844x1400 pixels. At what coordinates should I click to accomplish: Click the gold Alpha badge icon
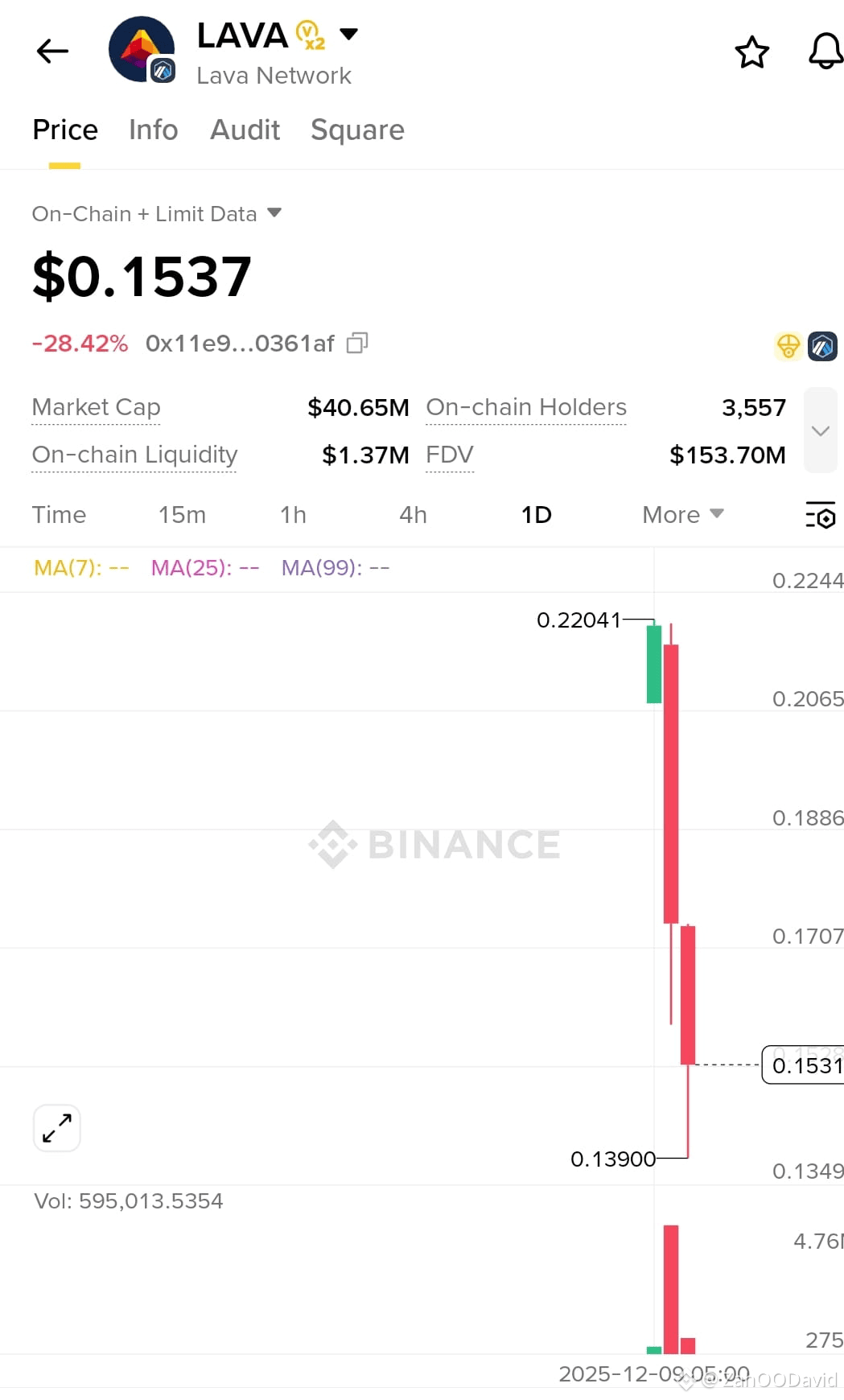[788, 346]
